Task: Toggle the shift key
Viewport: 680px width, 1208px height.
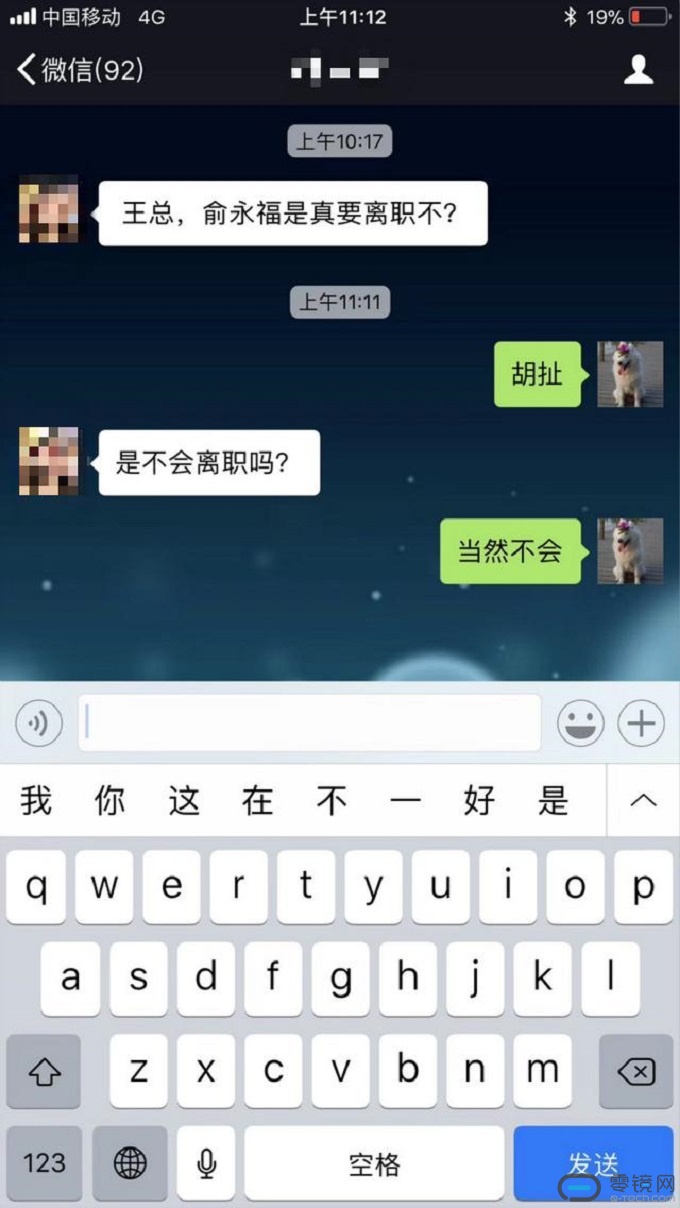Action: click(x=44, y=1072)
